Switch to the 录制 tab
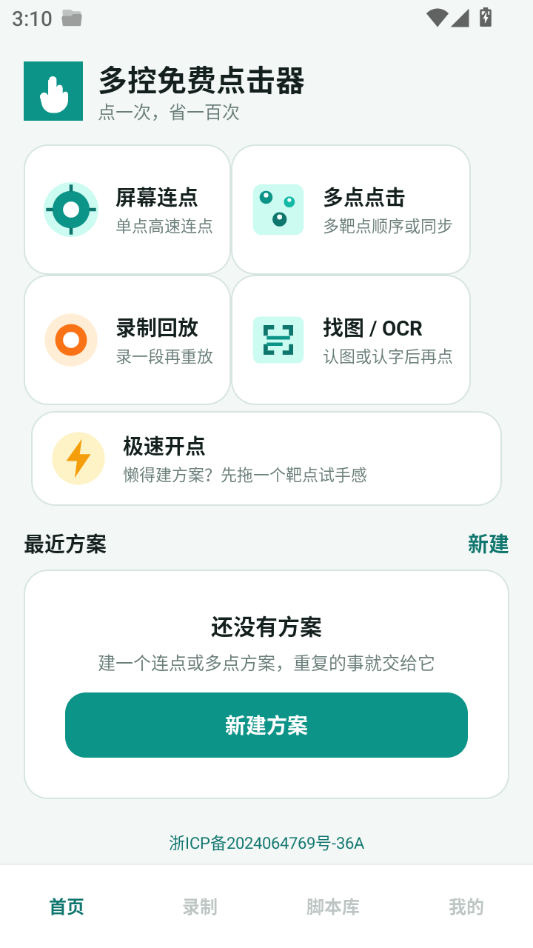This screenshot has width=533, height=948. (200, 907)
